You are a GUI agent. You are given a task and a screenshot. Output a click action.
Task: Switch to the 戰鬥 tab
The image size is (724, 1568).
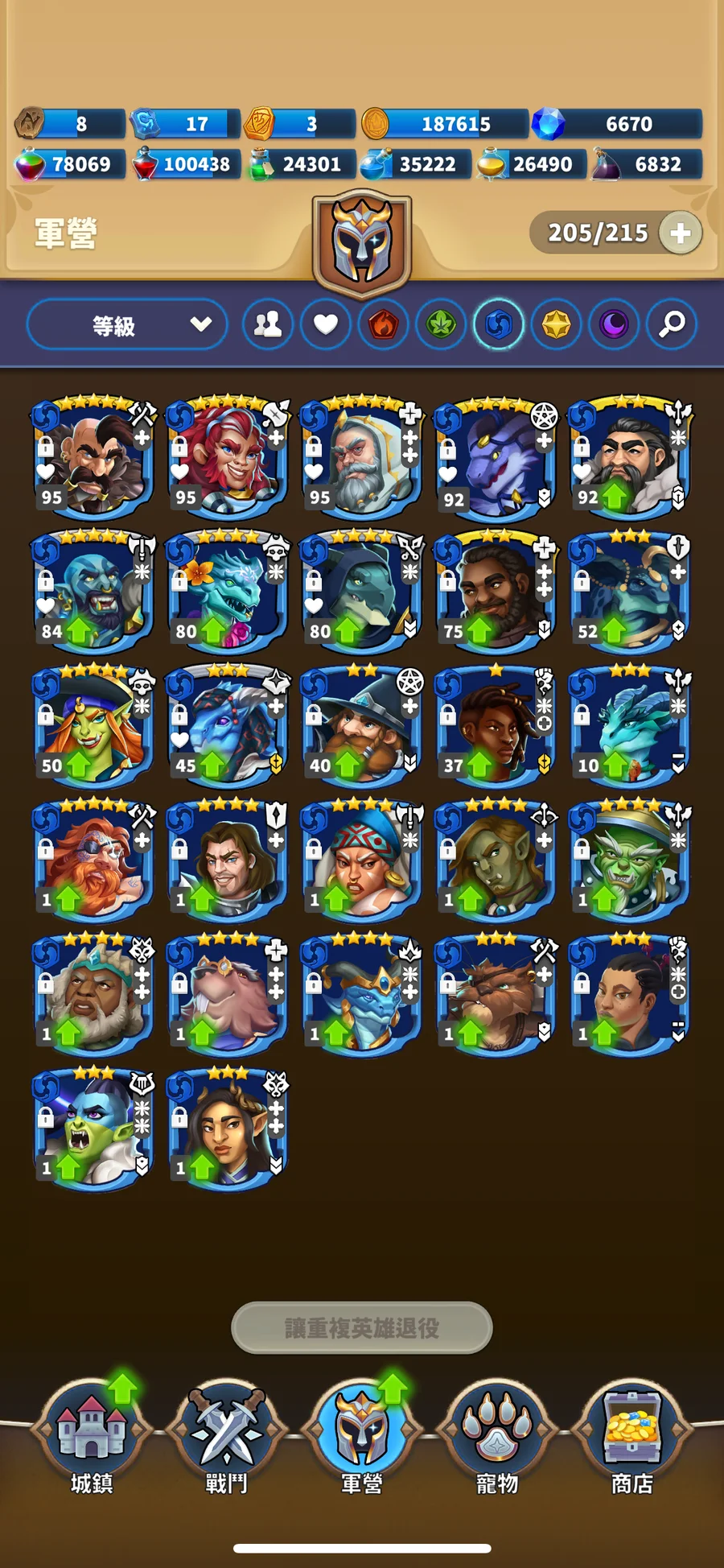click(227, 1437)
